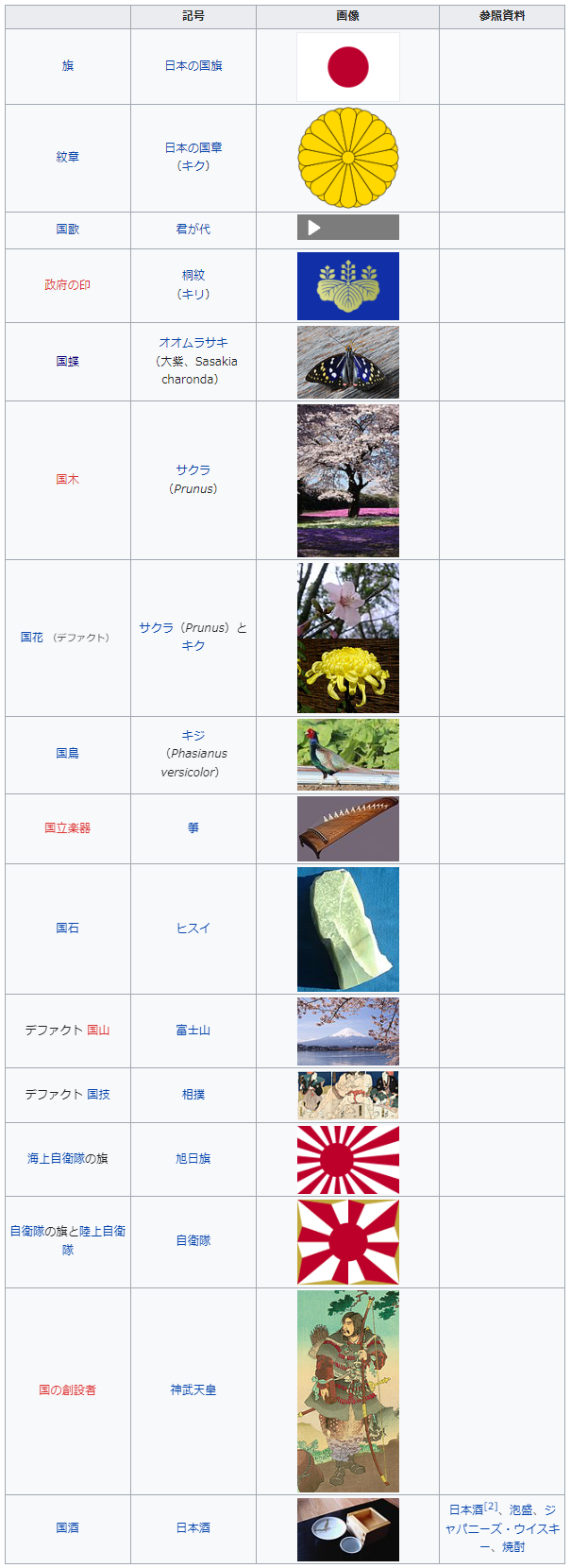
Task: Play the 君が代 anthem audio
Action: (x=314, y=228)
